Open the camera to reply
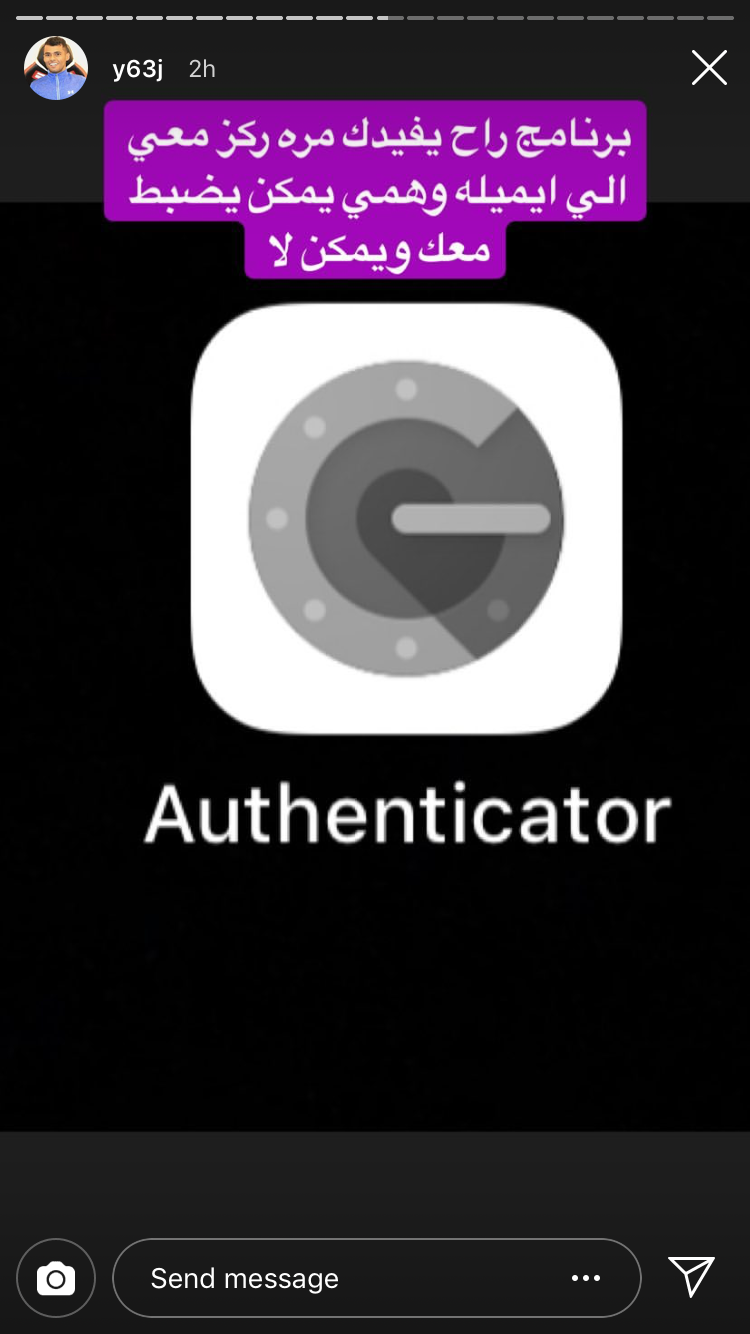750x1334 pixels. (56, 1278)
